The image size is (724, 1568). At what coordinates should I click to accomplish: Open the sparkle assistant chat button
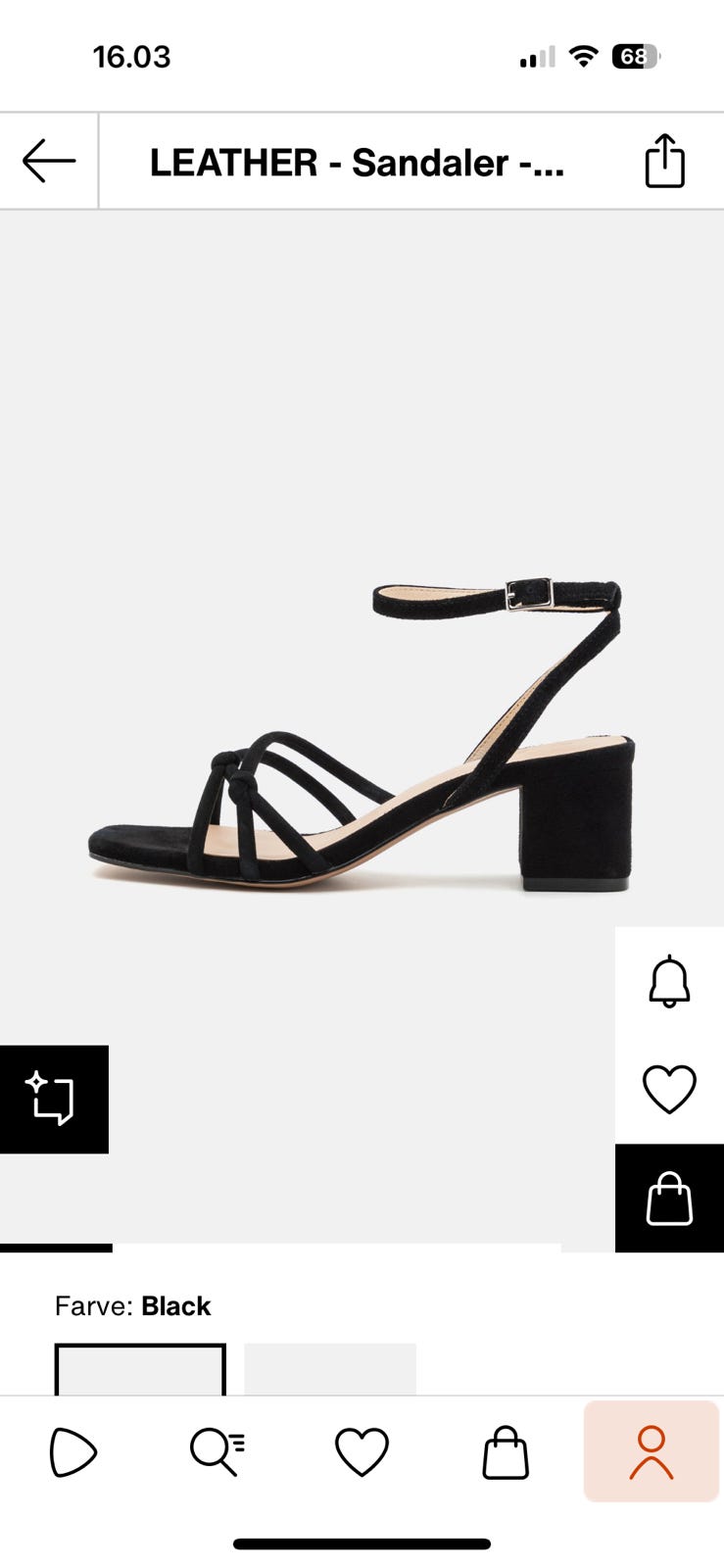pos(53,1099)
